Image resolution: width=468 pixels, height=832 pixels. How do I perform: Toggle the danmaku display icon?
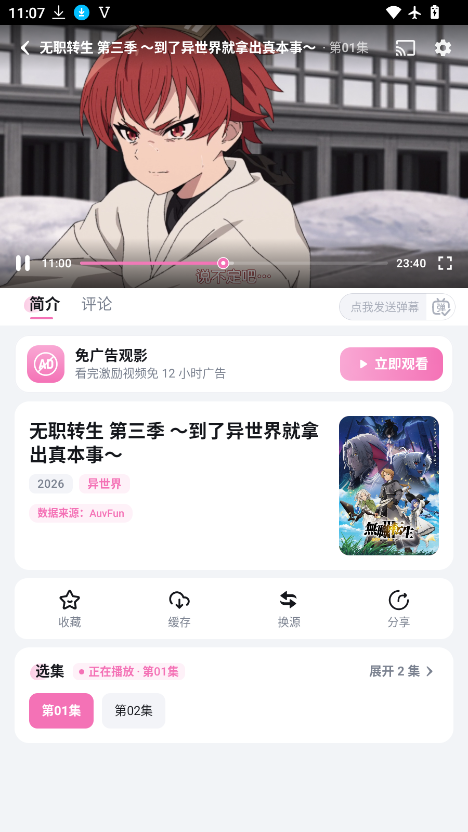[x=441, y=307]
